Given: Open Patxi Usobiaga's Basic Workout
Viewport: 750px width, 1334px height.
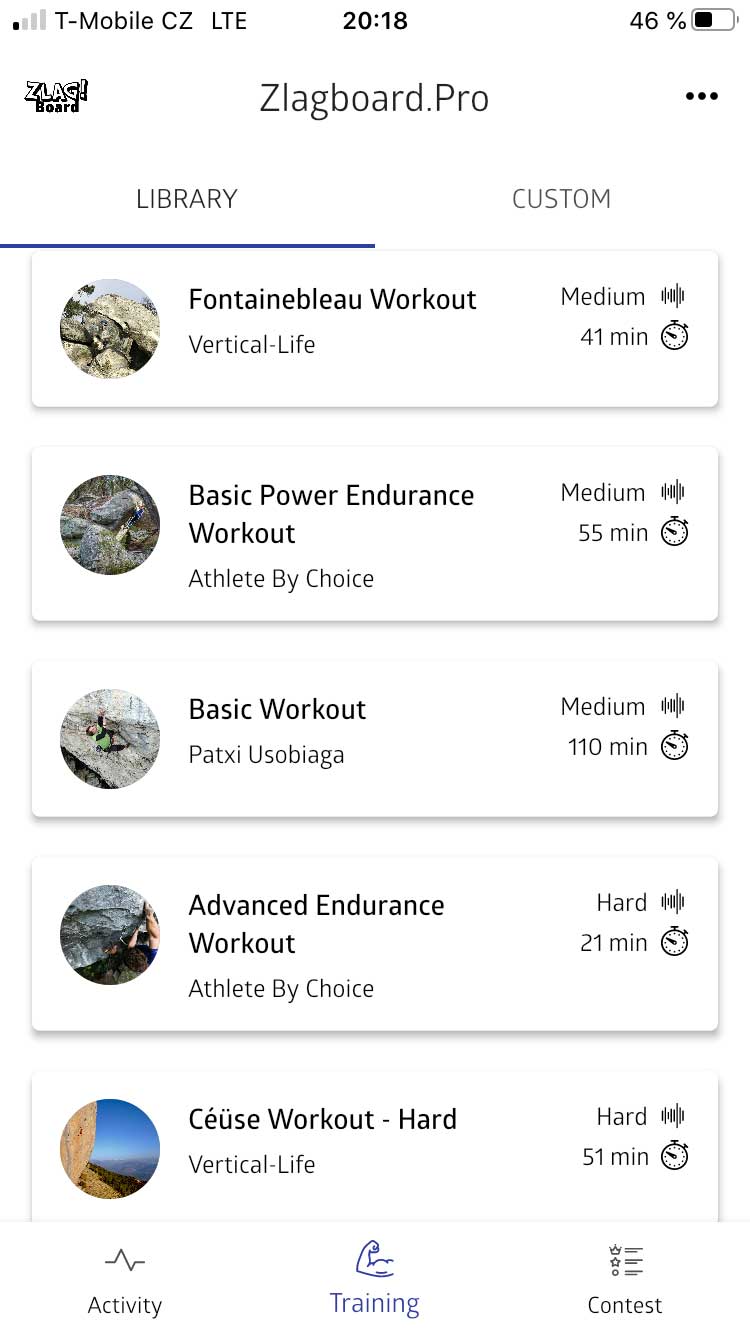Looking at the screenshot, I should pos(375,738).
